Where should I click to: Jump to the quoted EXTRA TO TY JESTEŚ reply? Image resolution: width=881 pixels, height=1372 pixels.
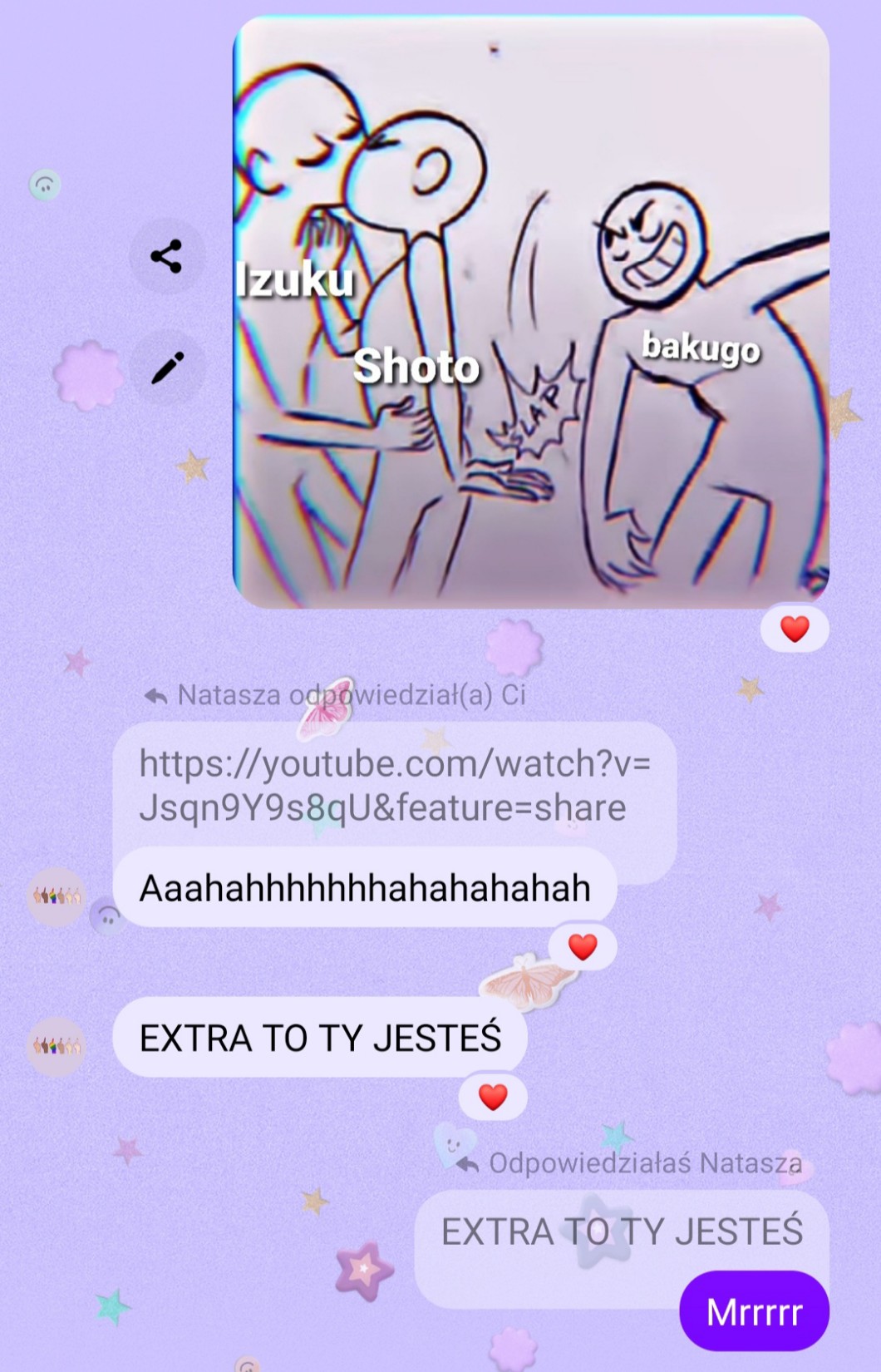(x=622, y=1231)
